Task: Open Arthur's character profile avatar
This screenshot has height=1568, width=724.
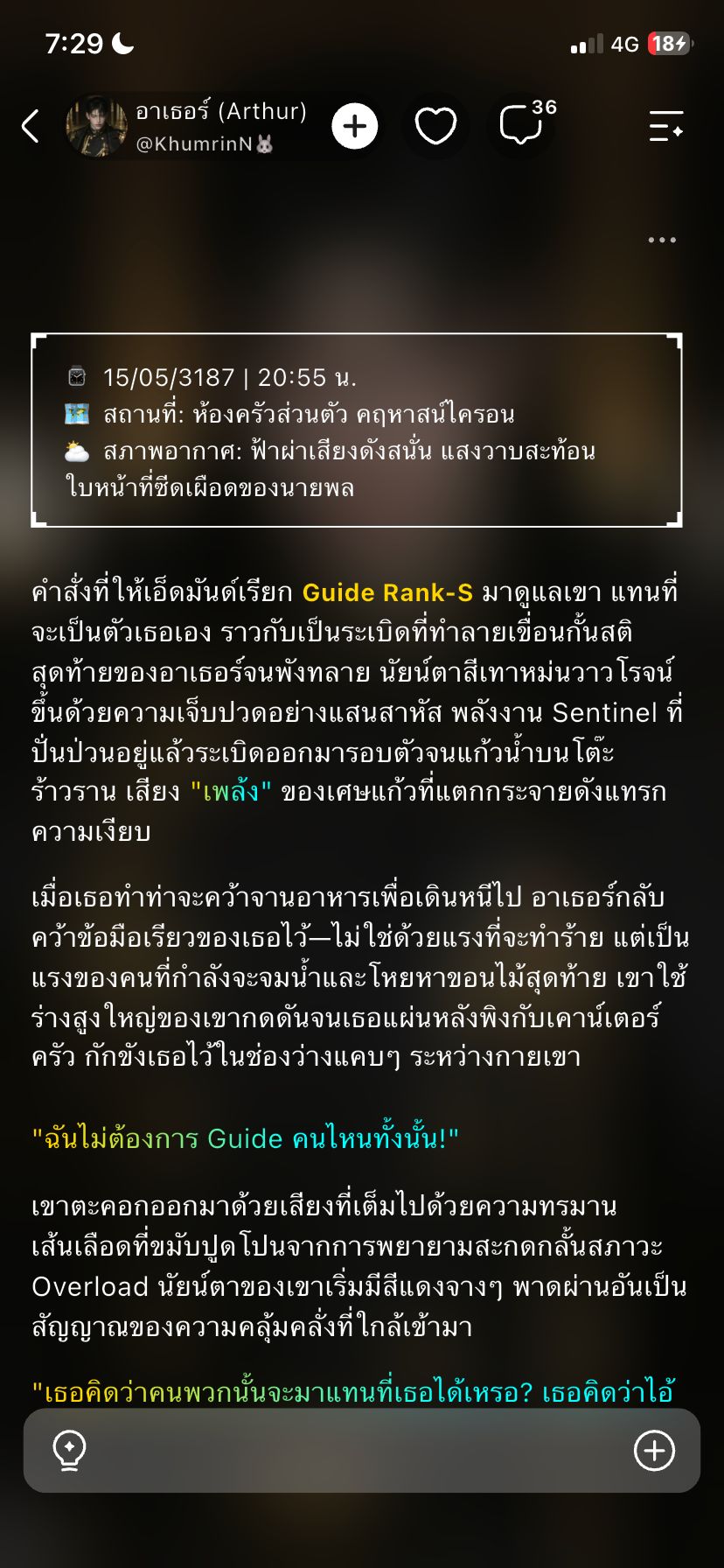Action: [96, 126]
